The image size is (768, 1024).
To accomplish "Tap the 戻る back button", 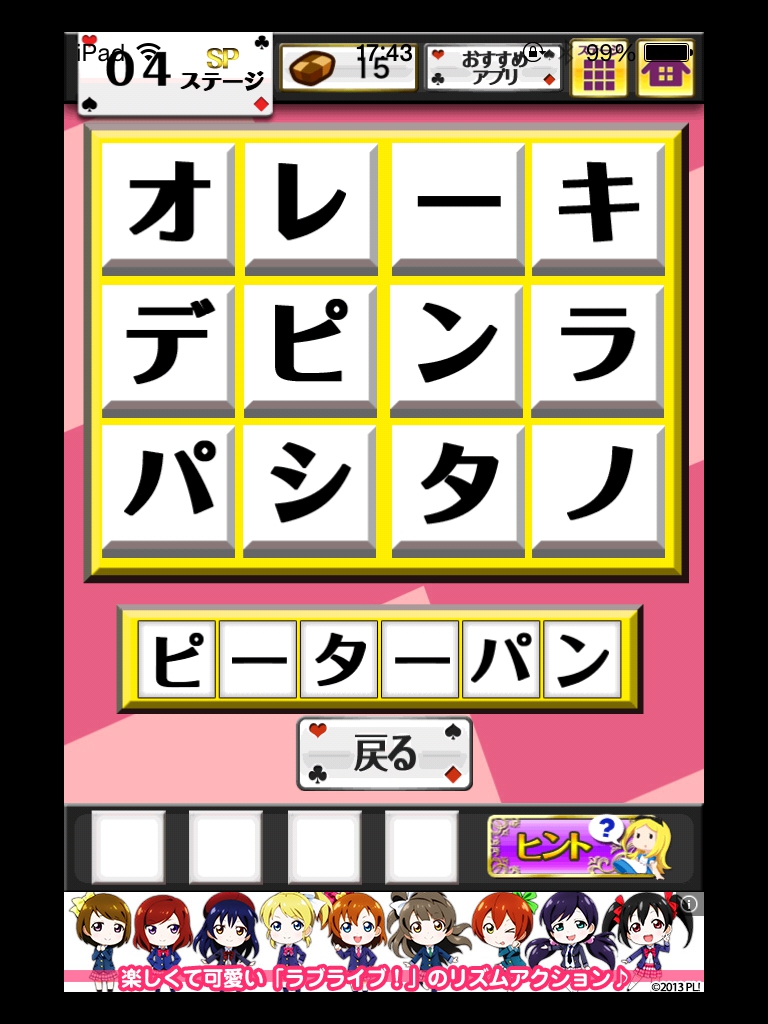I will [384, 753].
